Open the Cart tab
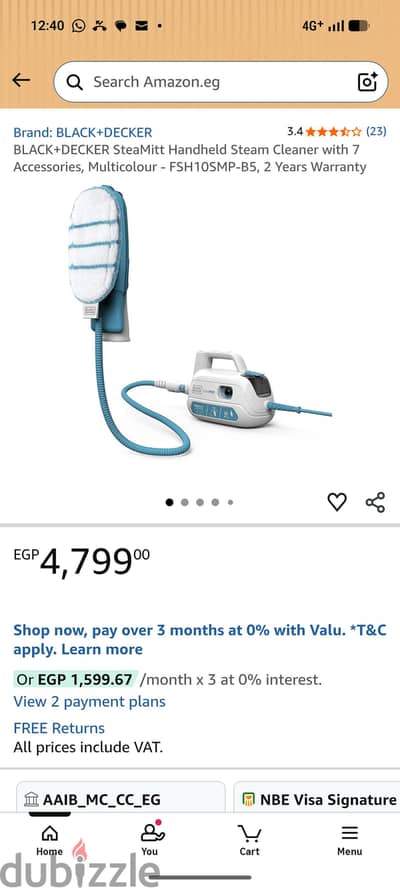This screenshot has height=888, width=400. [249, 839]
